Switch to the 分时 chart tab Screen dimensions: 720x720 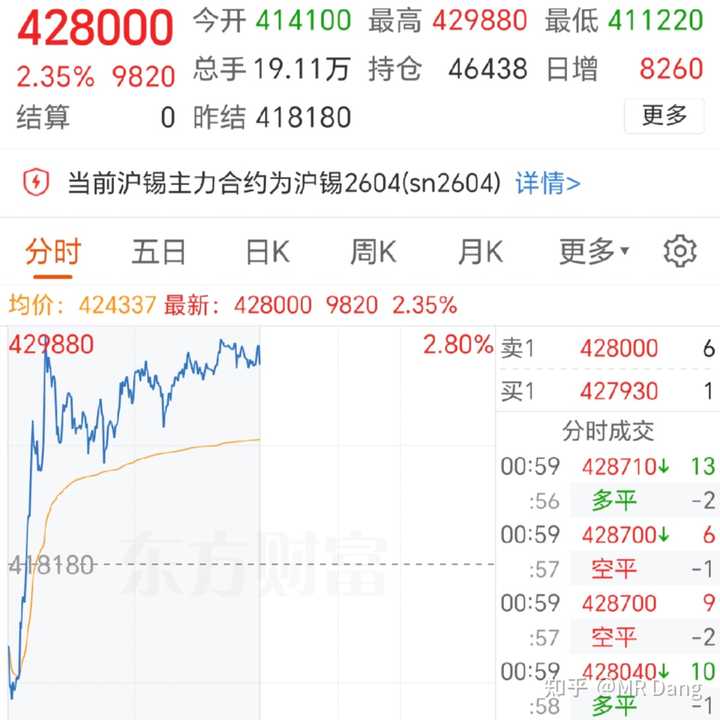53,252
